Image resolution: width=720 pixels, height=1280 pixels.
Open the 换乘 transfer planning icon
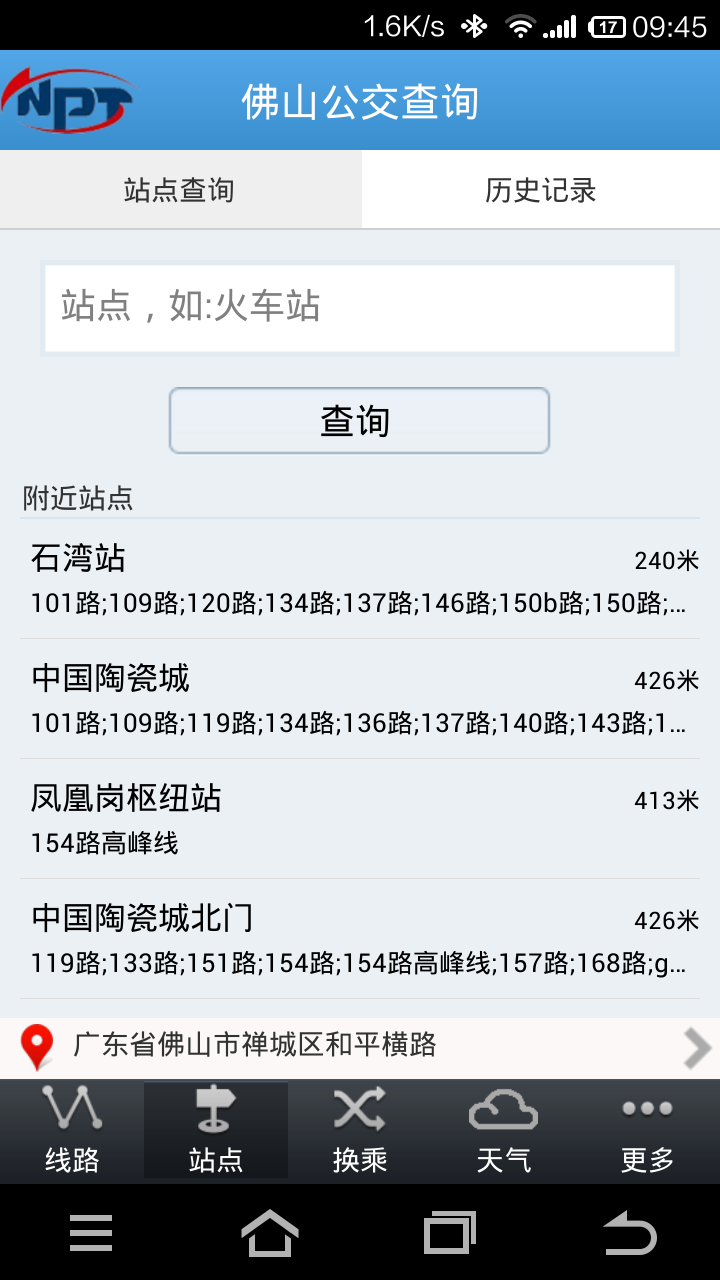point(359,1130)
